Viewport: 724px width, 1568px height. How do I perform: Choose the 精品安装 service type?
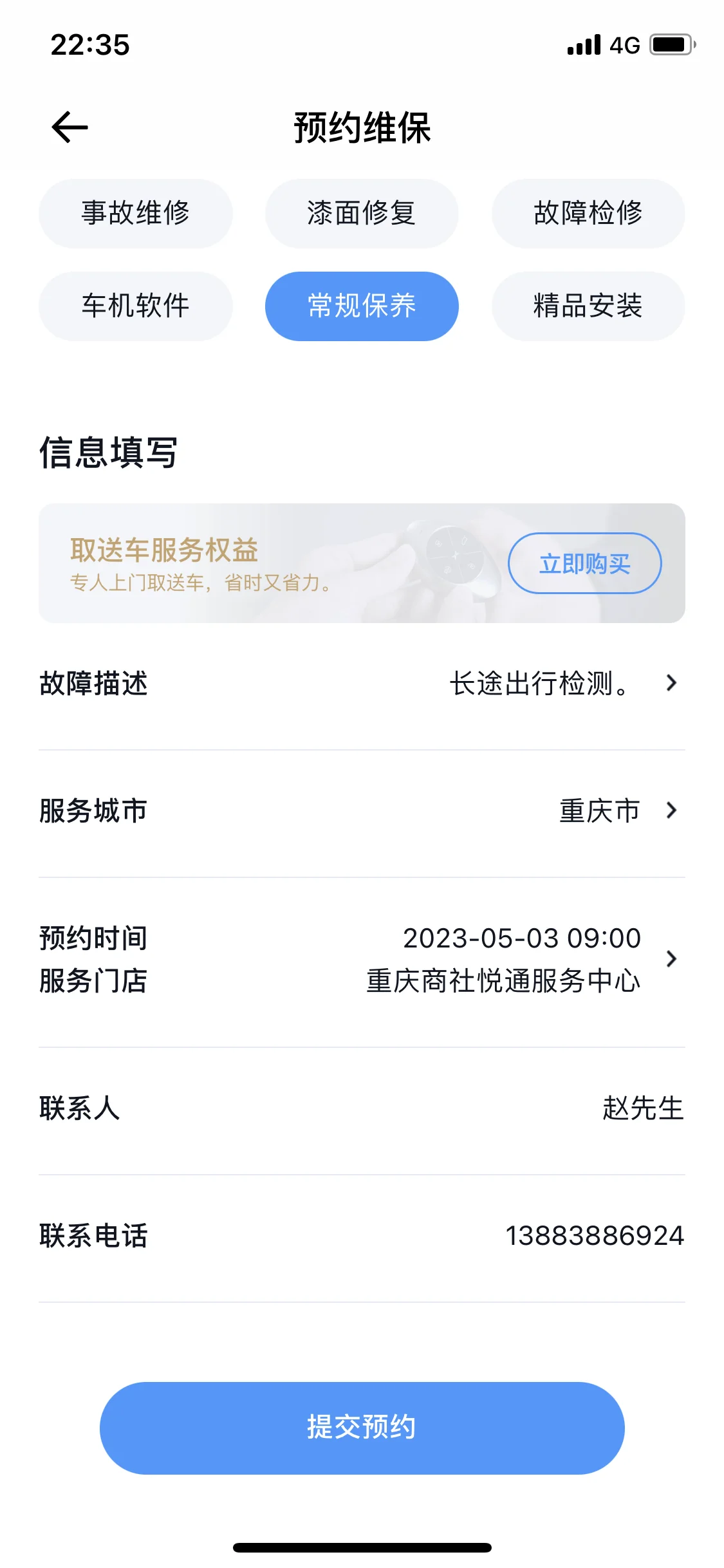(588, 306)
